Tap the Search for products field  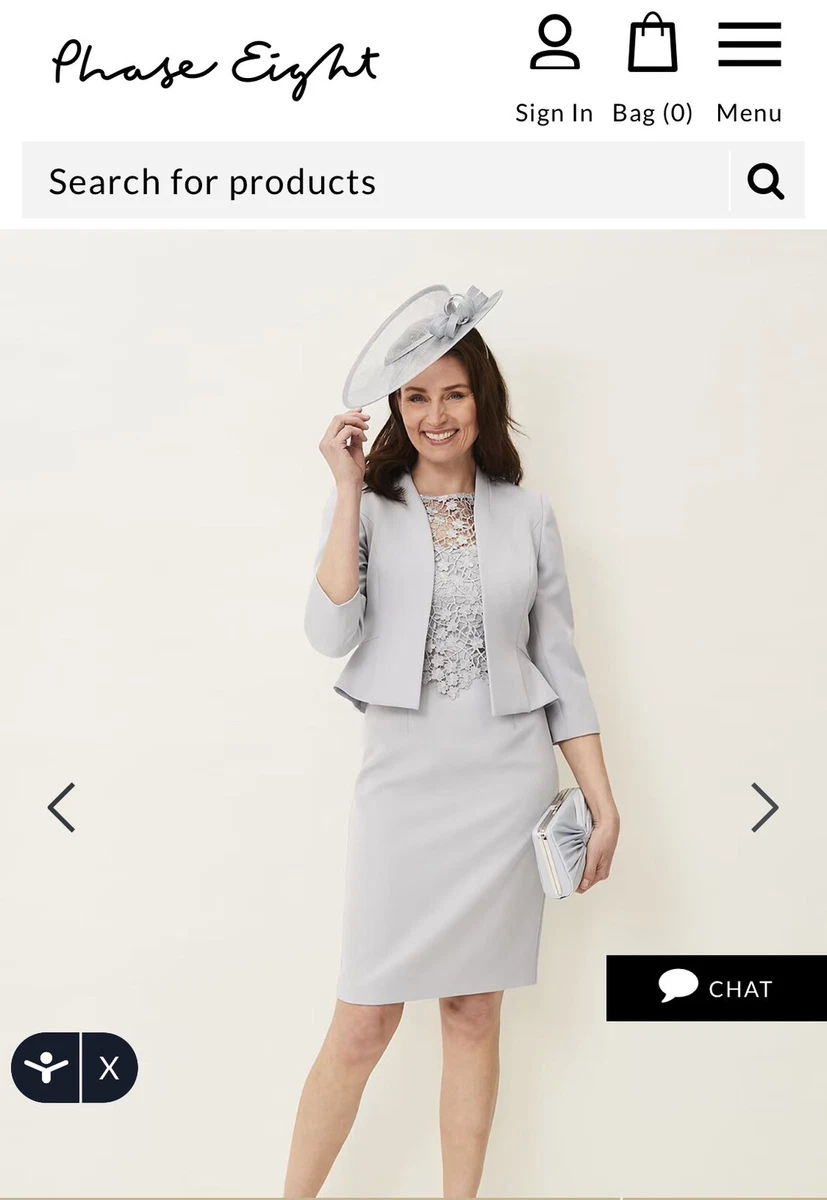pyautogui.click(x=375, y=182)
